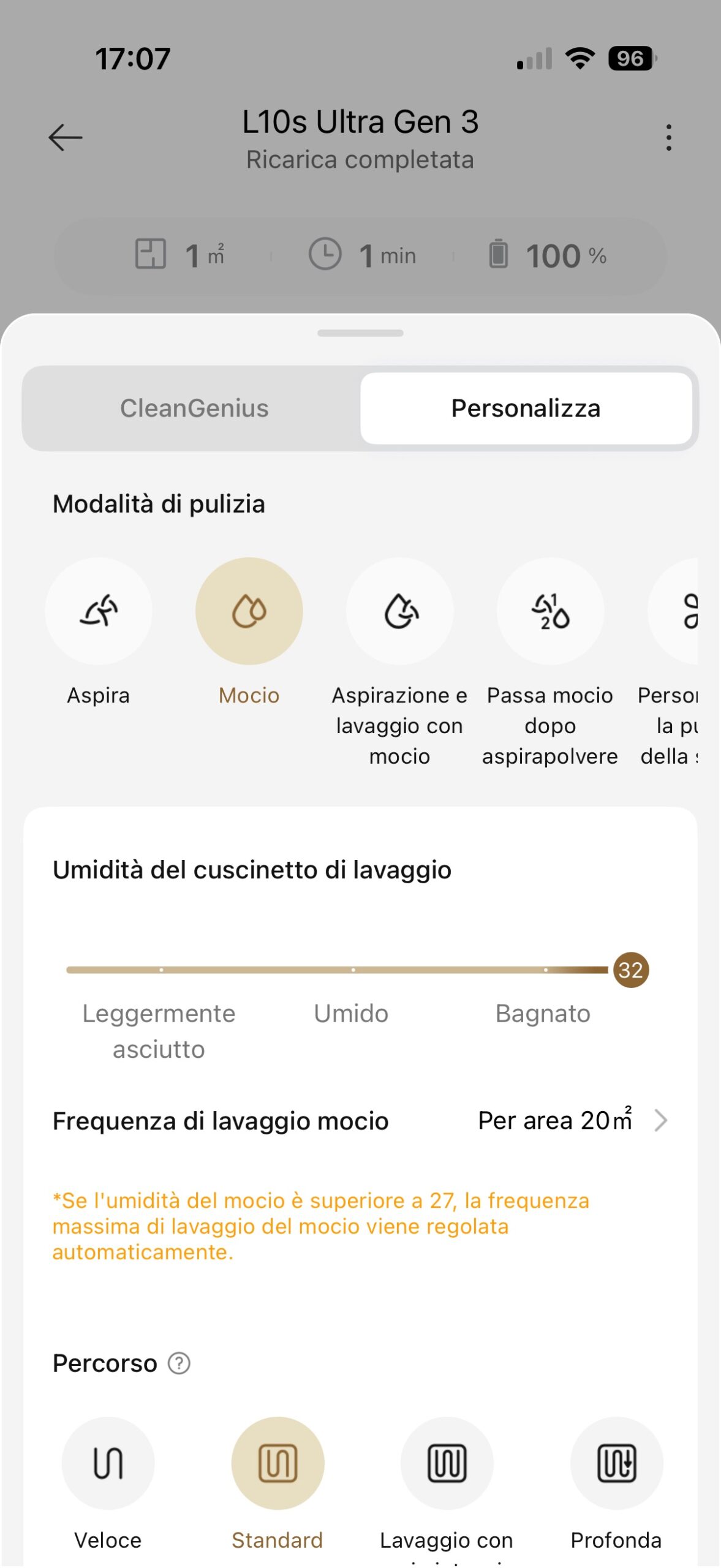721x1568 pixels.
Task: Open the Percorso help question mark
Action: 178,1363
